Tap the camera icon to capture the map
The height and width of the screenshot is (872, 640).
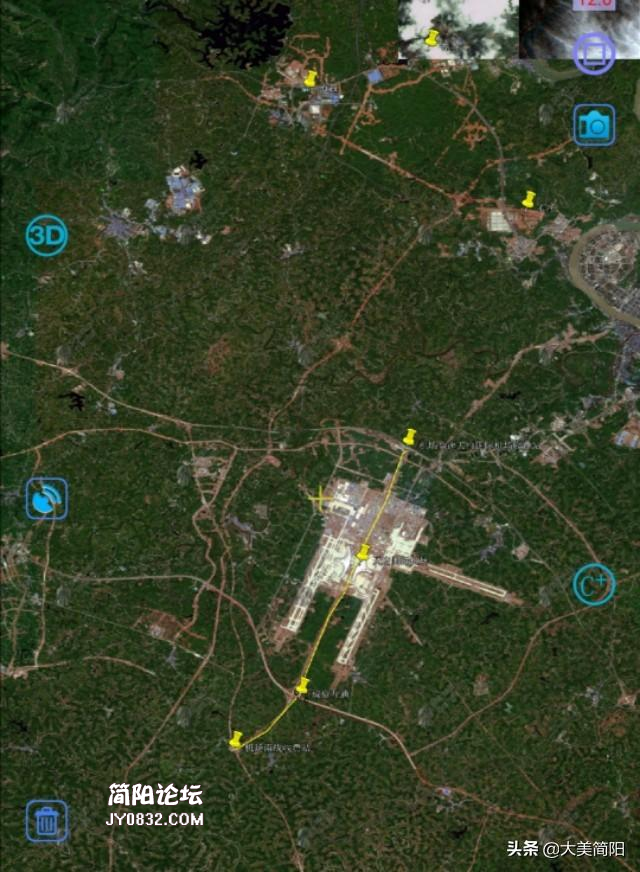pyautogui.click(x=594, y=125)
